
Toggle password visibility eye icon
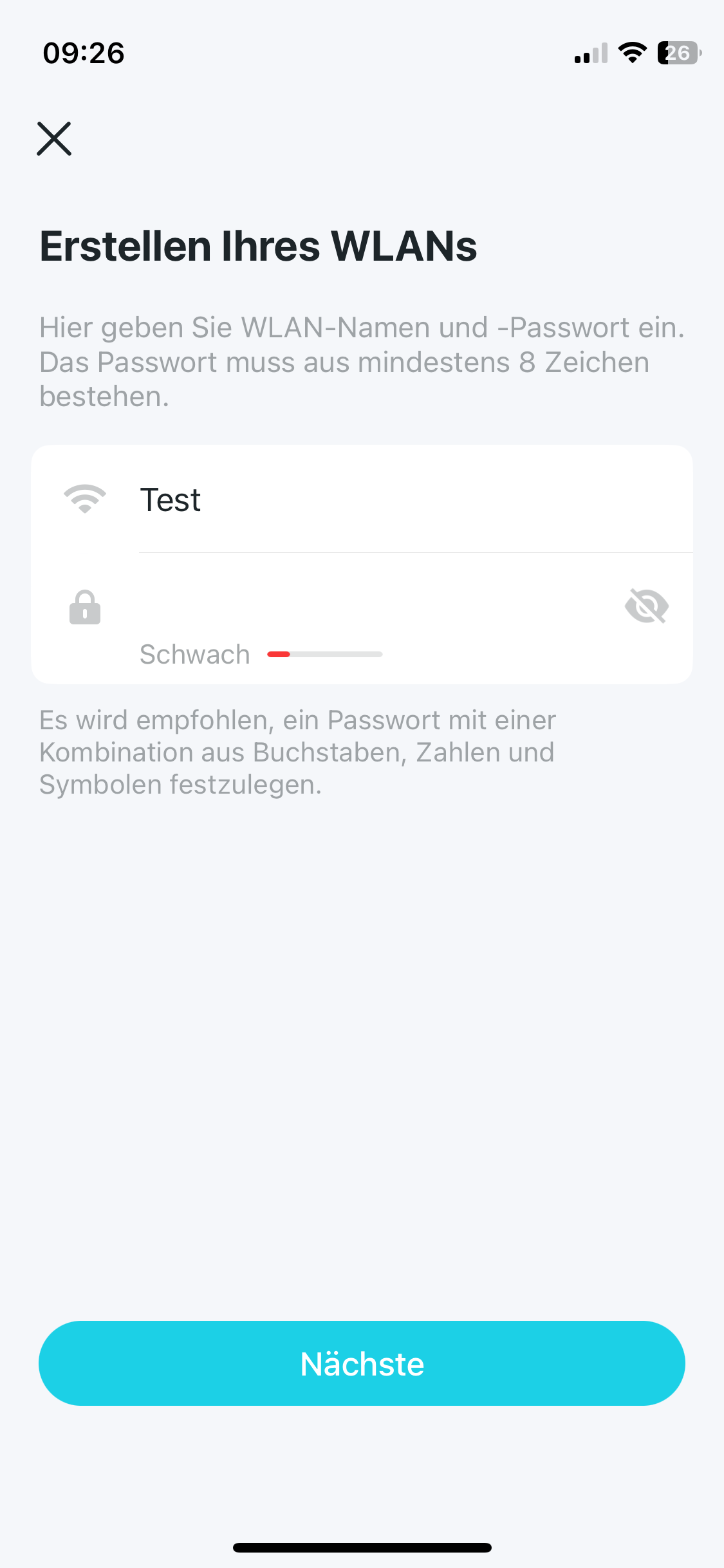pos(646,606)
